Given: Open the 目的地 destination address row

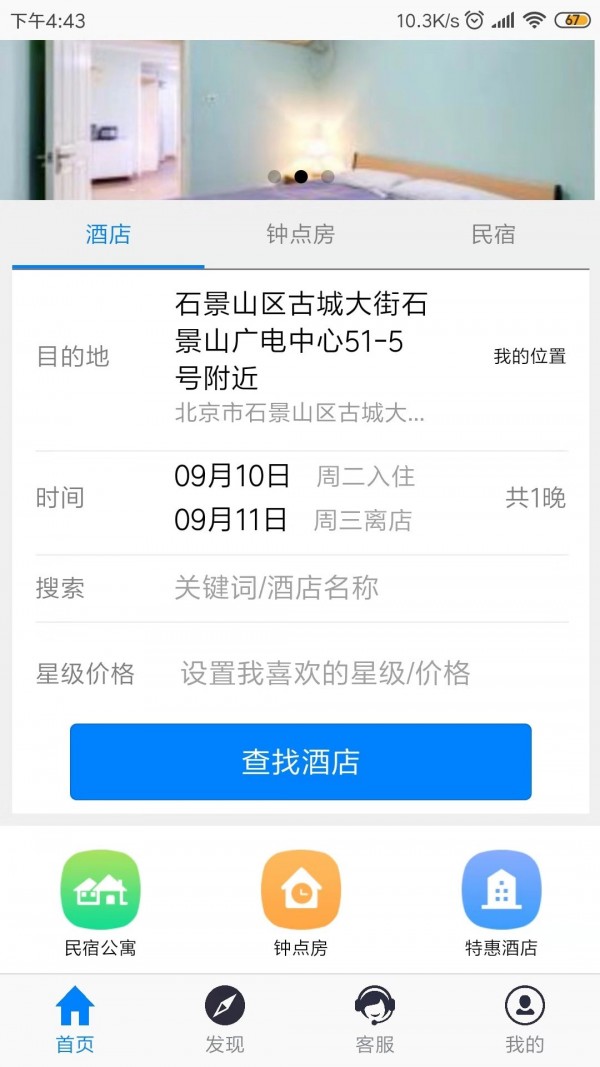Looking at the screenshot, I should click(300, 355).
